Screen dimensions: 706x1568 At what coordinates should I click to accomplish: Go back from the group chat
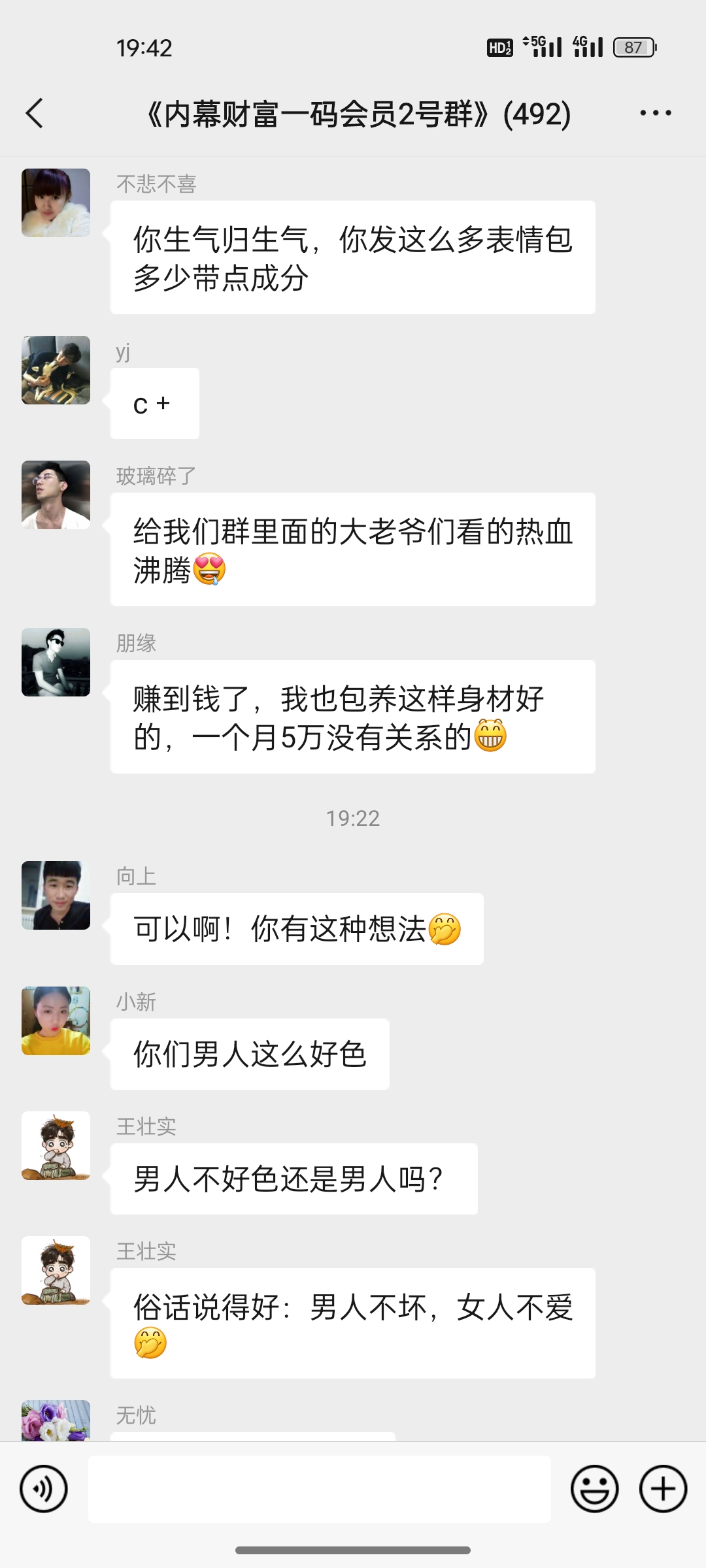[35, 114]
